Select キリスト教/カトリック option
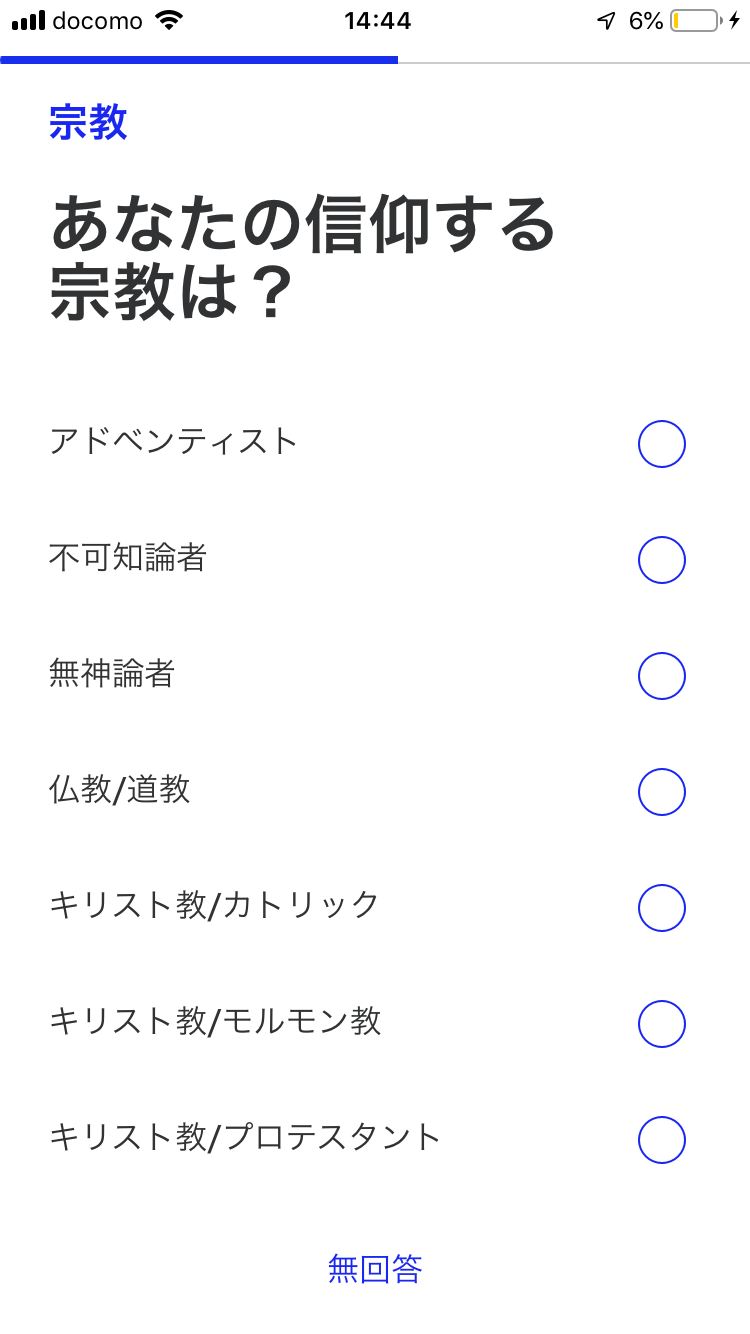Image resolution: width=750 pixels, height=1334 pixels. (661, 908)
